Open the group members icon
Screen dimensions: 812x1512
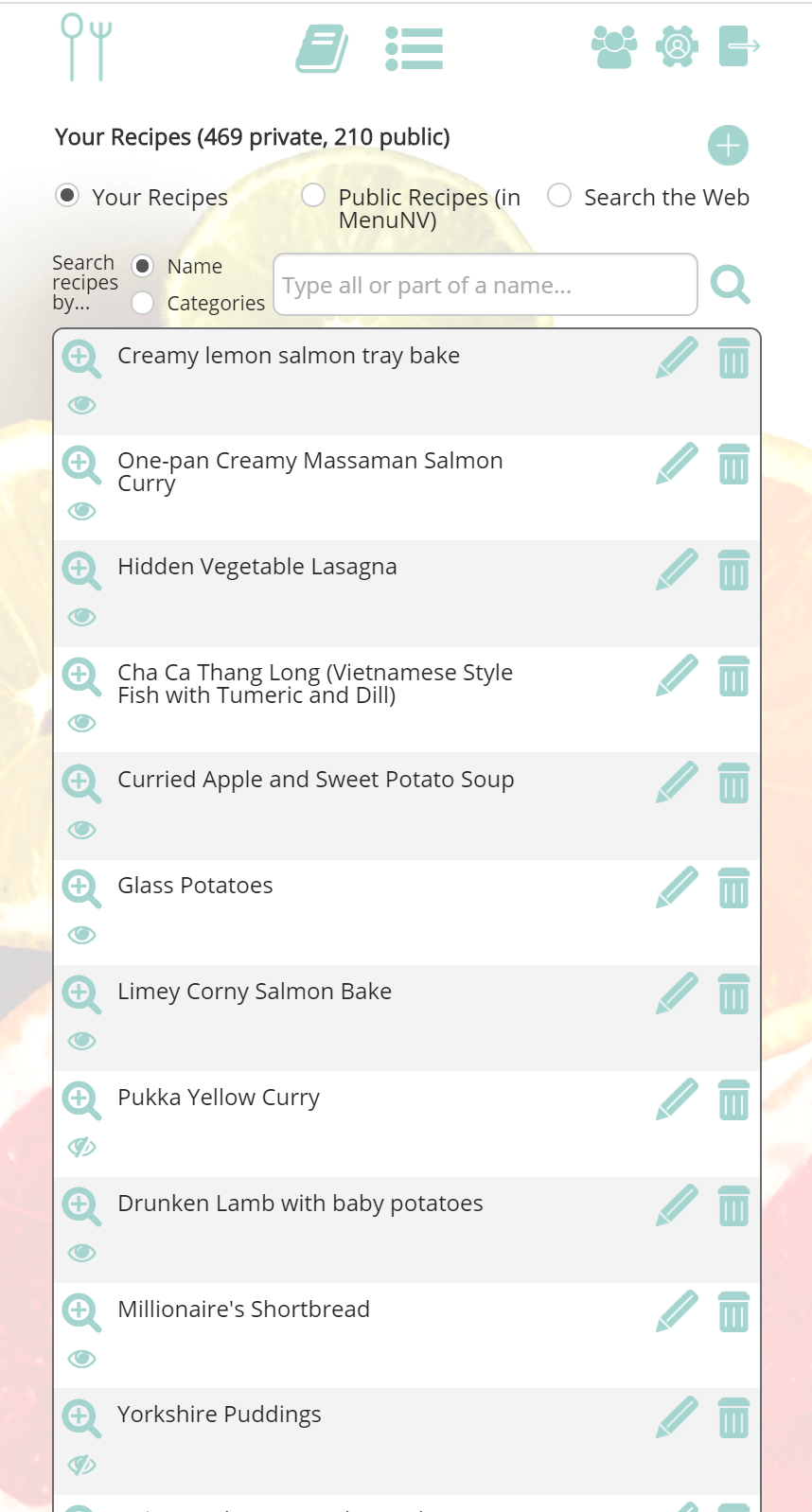click(614, 46)
